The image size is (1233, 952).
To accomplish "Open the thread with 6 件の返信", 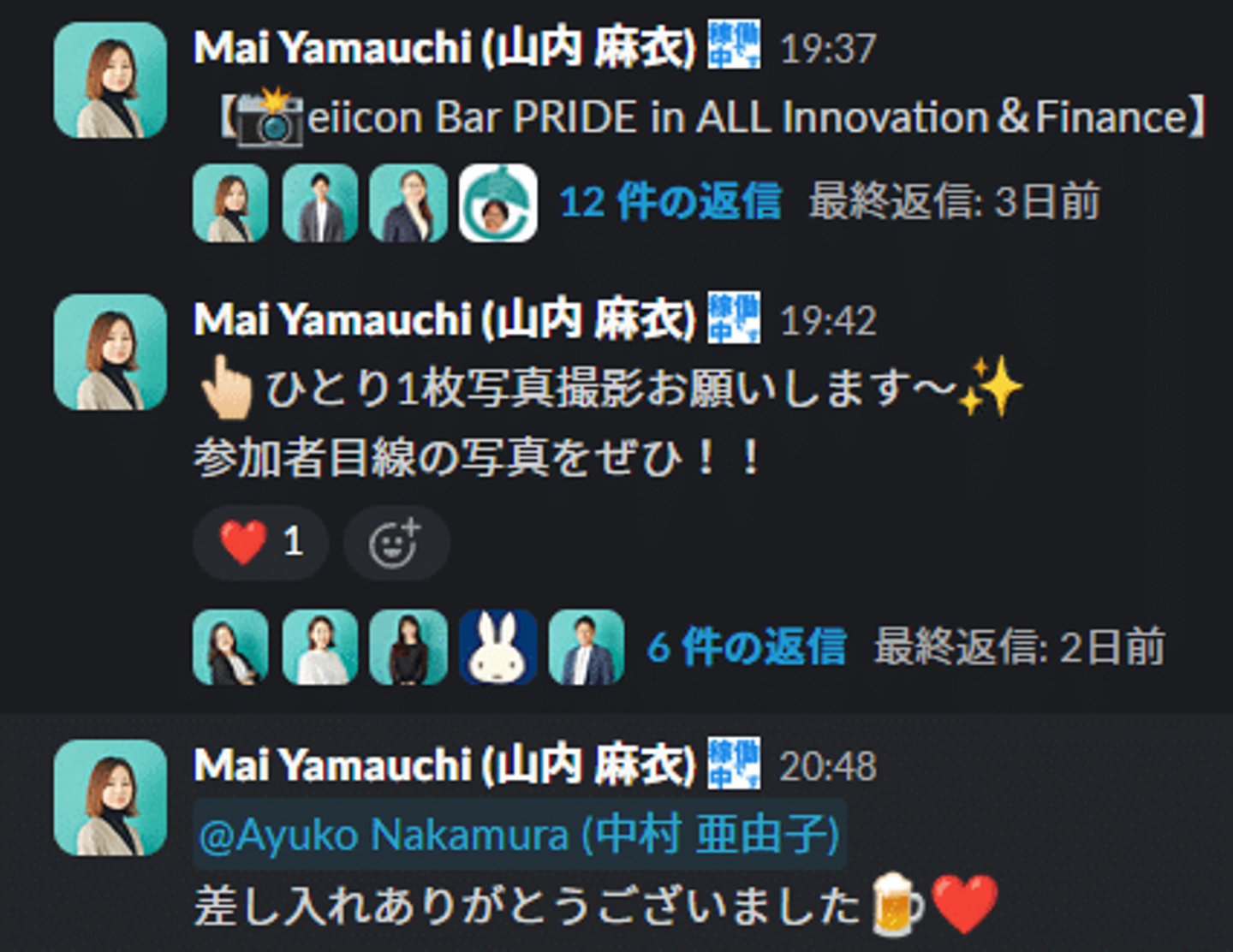I will (x=746, y=646).
